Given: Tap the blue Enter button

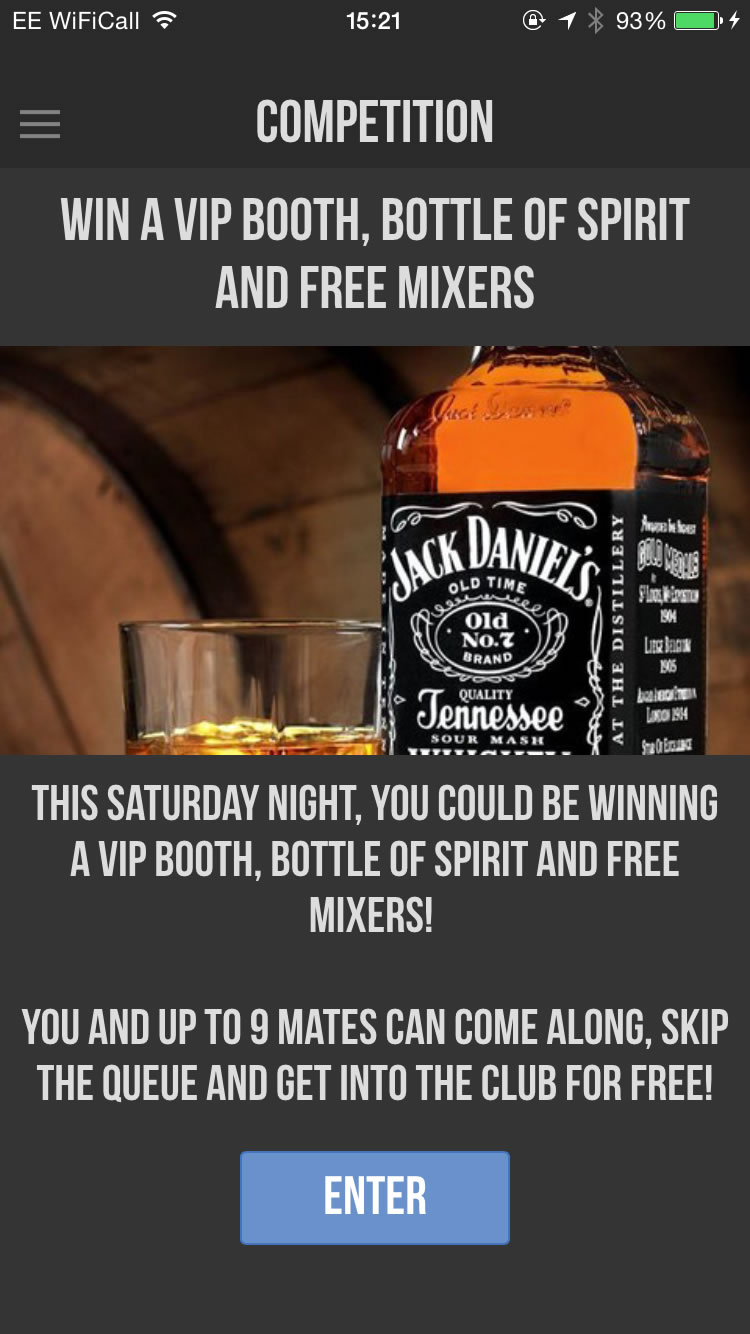Looking at the screenshot, I should tap(375, 1197).
